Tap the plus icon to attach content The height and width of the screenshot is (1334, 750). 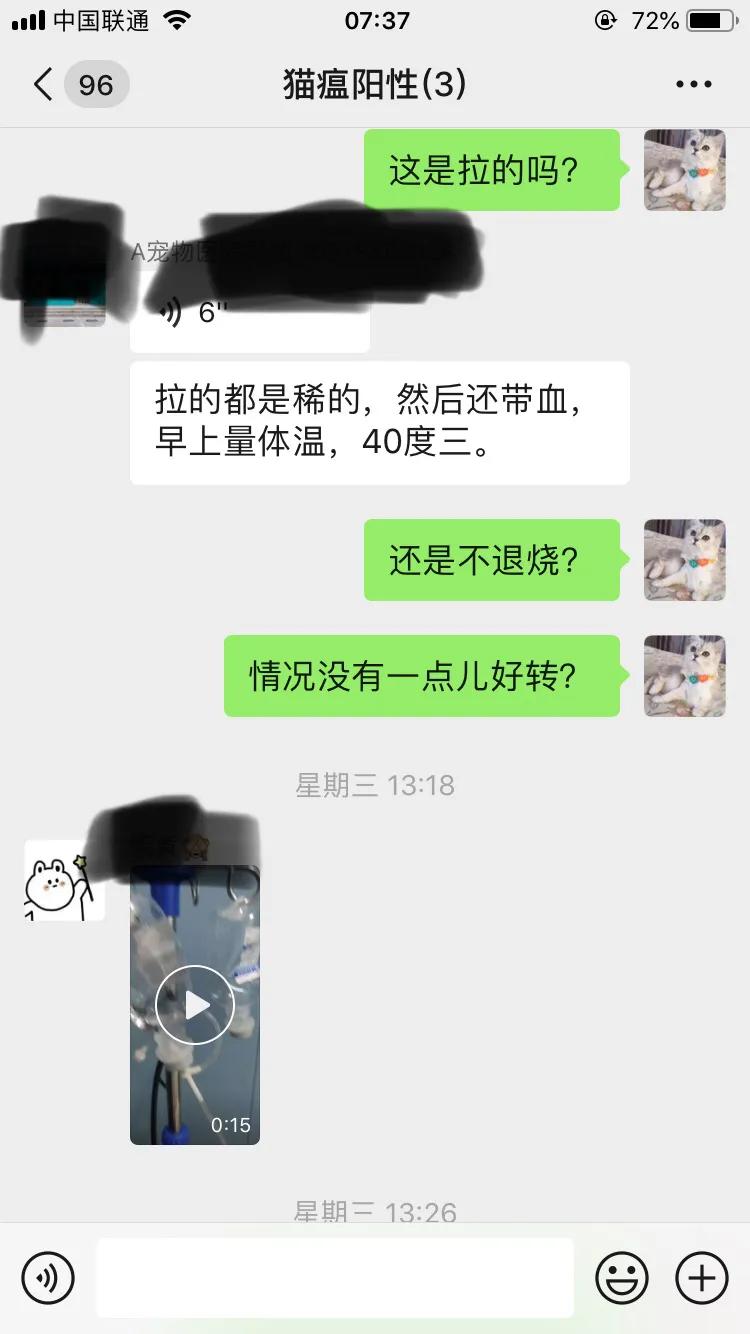(701, 1277)
